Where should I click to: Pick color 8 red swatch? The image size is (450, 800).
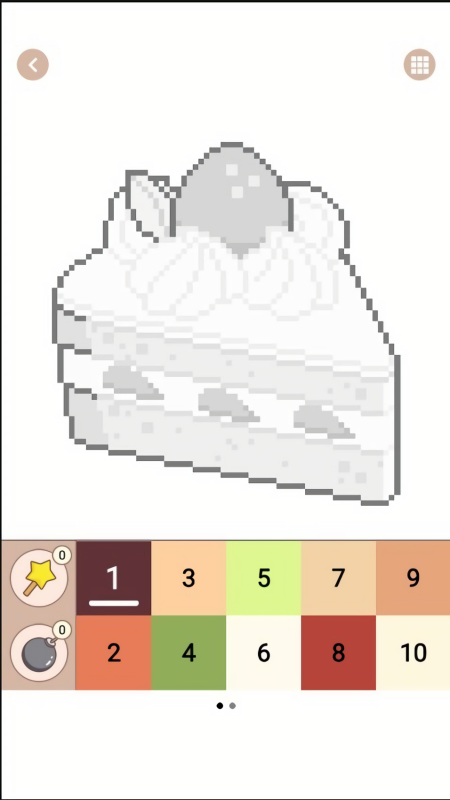point(338,653)
